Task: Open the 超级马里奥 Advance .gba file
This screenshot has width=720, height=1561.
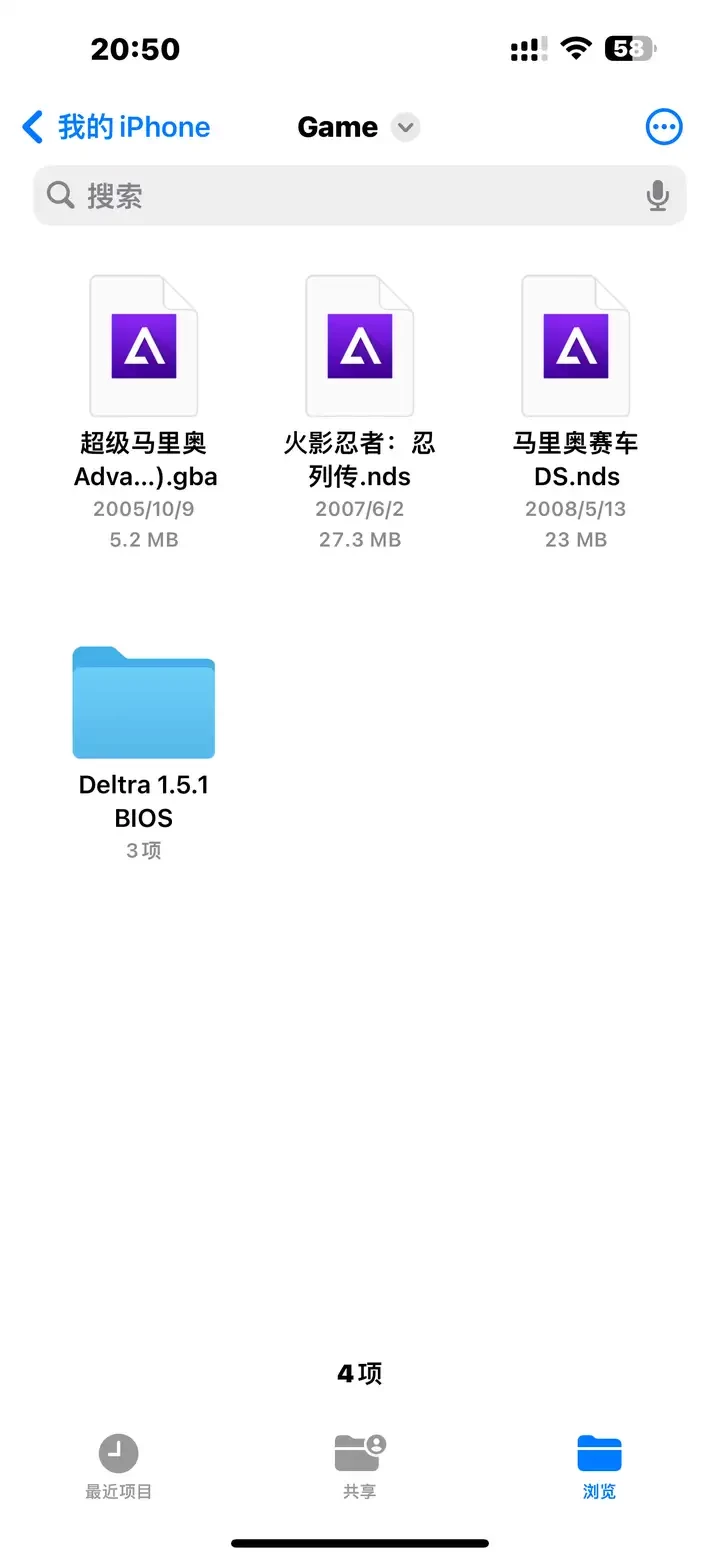Action: point(144,345)
